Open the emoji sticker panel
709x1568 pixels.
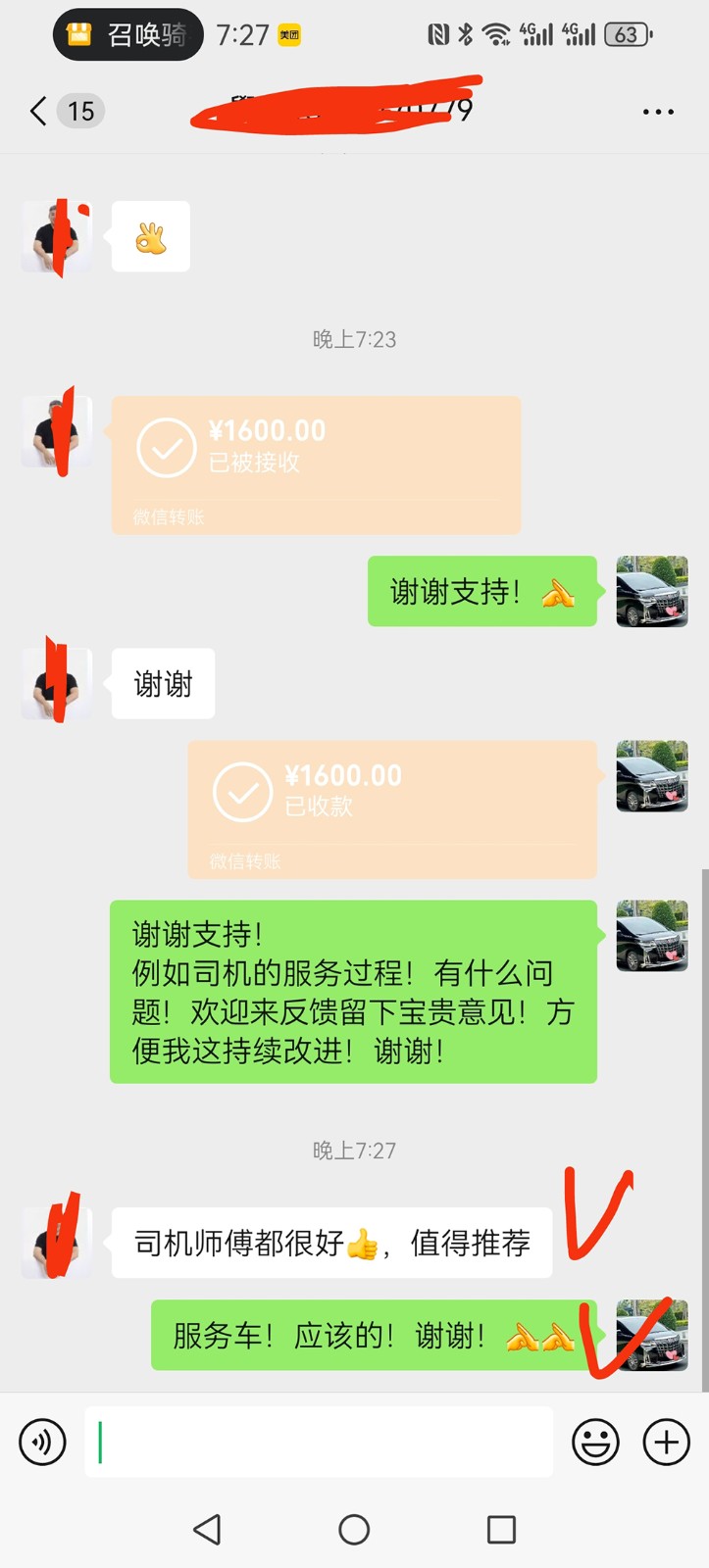tap(595, 1442)
